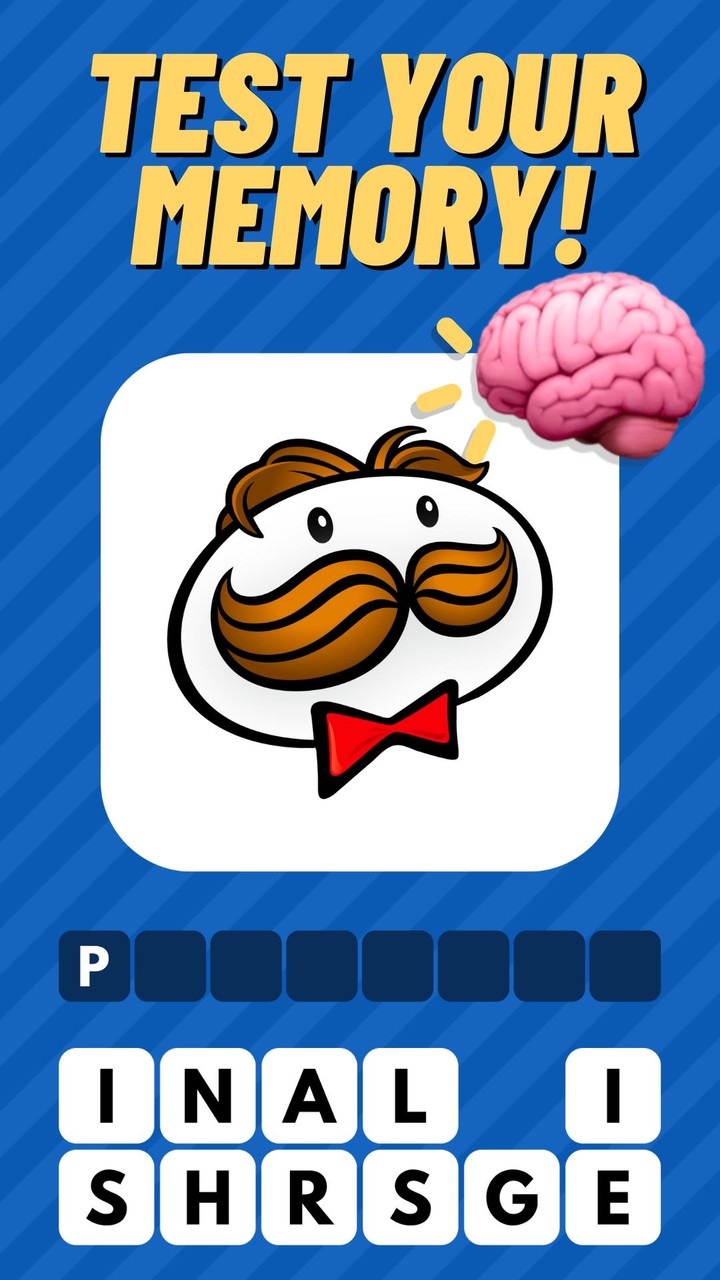This screenshot has width=720, height=1280.
Task: Click the first empty answer slot
Action: point(172,963)
